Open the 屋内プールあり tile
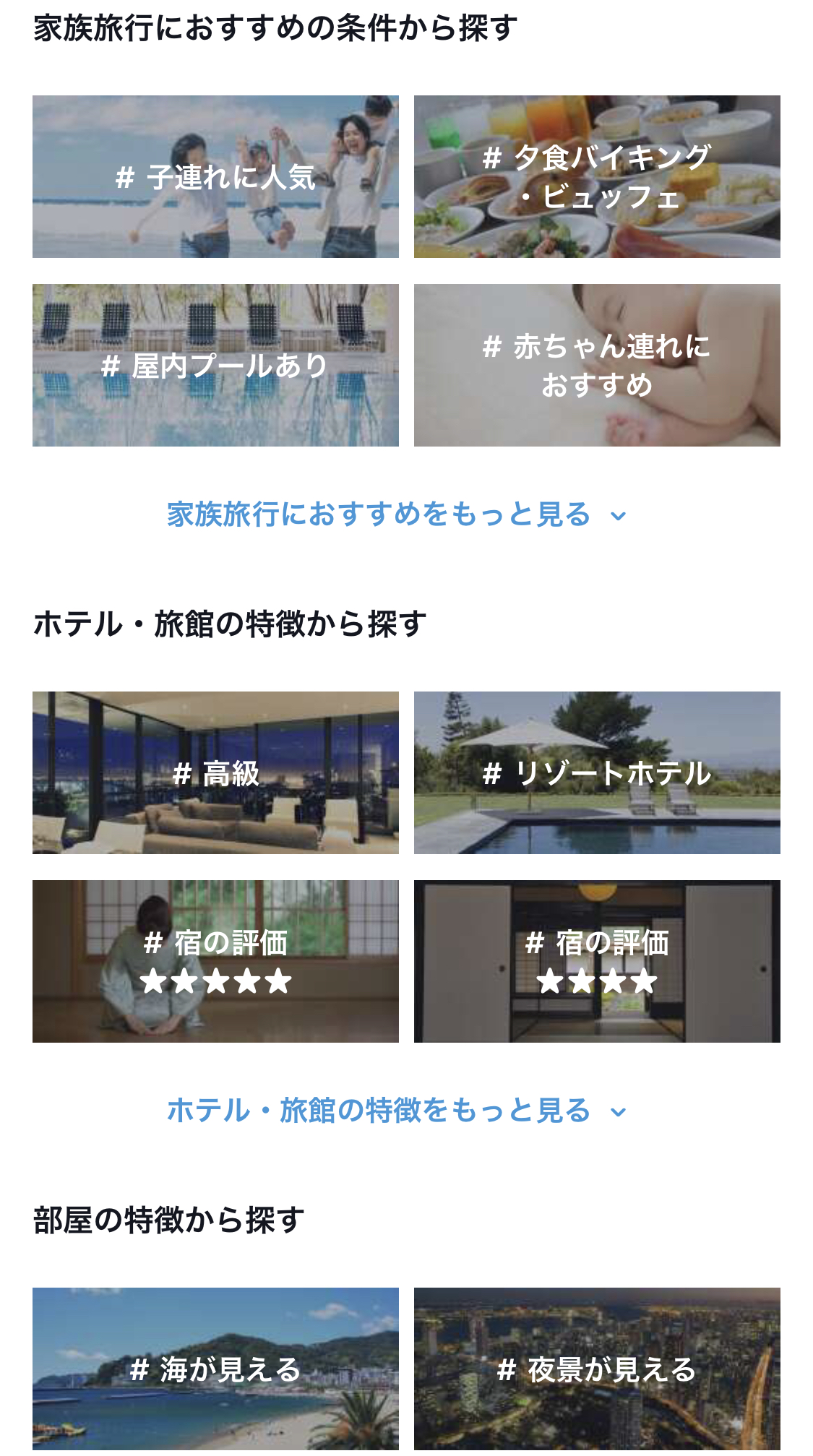The image size is (813, 1456). [215, 366]
